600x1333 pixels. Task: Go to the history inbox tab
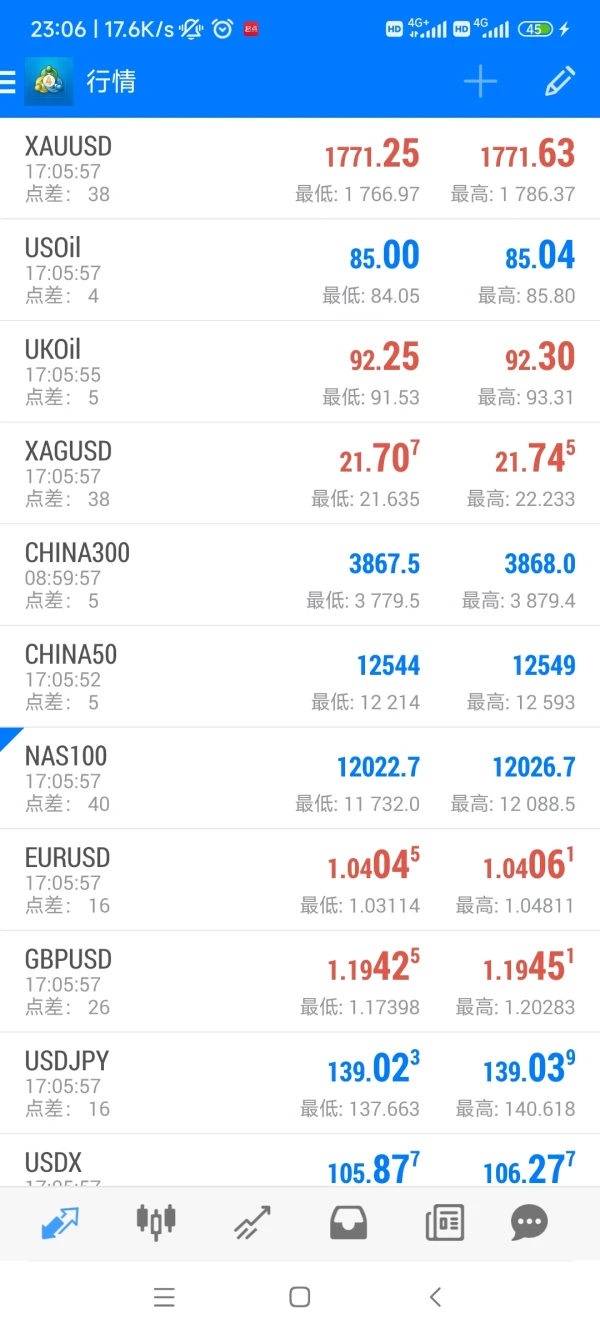(348, 1222)
